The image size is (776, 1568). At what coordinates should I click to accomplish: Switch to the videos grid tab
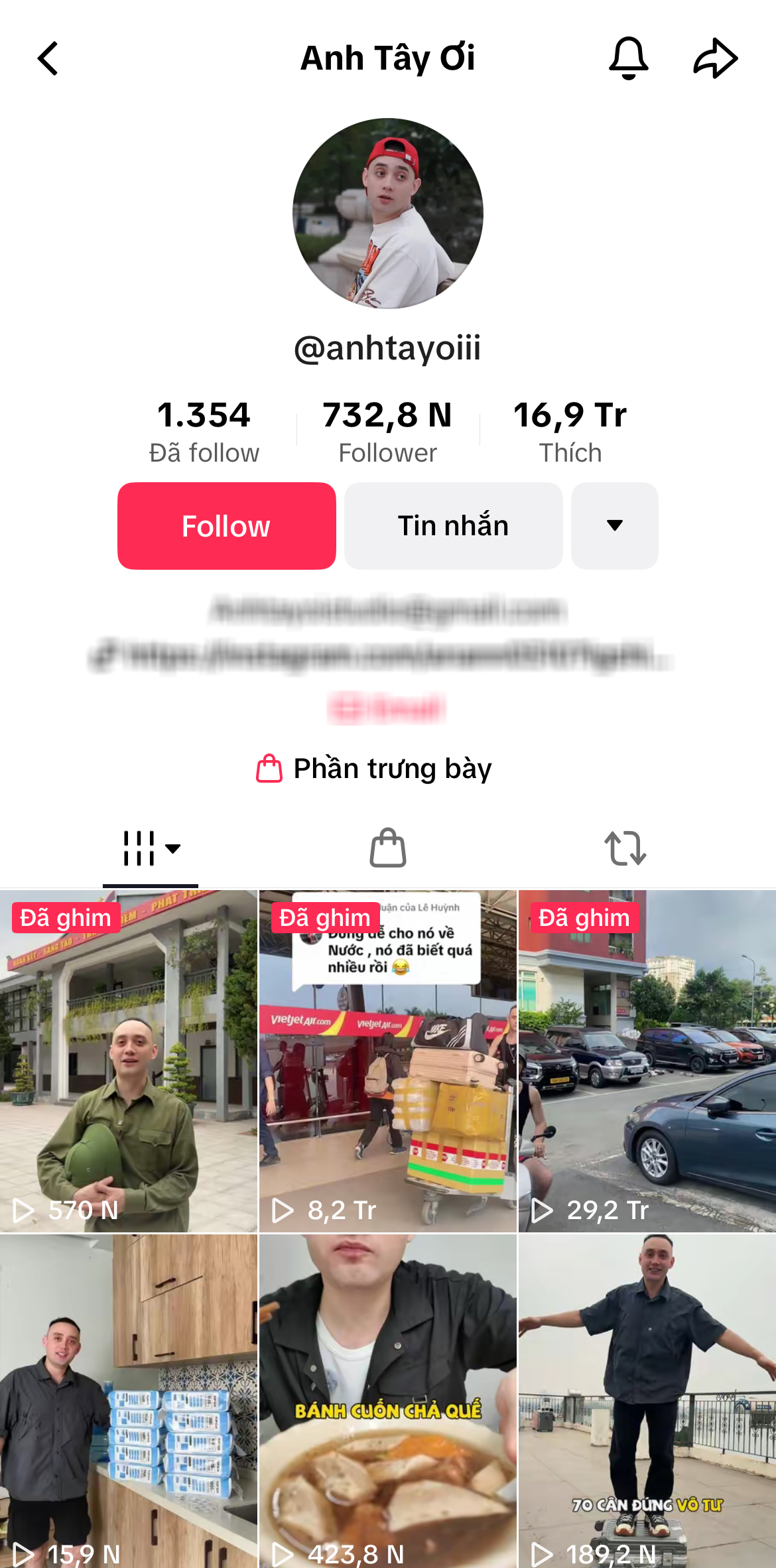click(x=151, y=848)
